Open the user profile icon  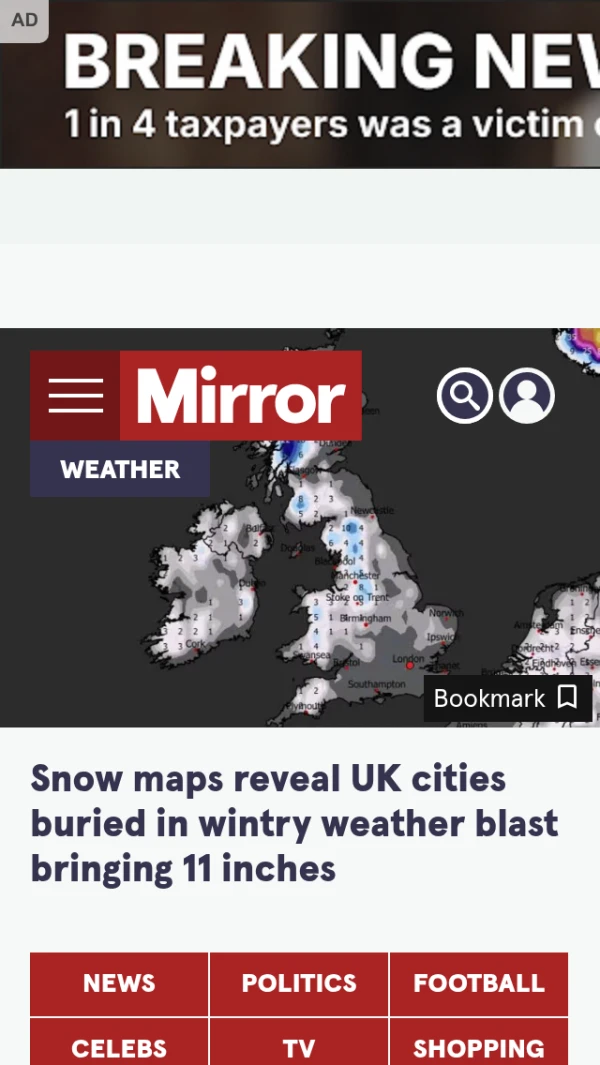[x=527, y=396]
